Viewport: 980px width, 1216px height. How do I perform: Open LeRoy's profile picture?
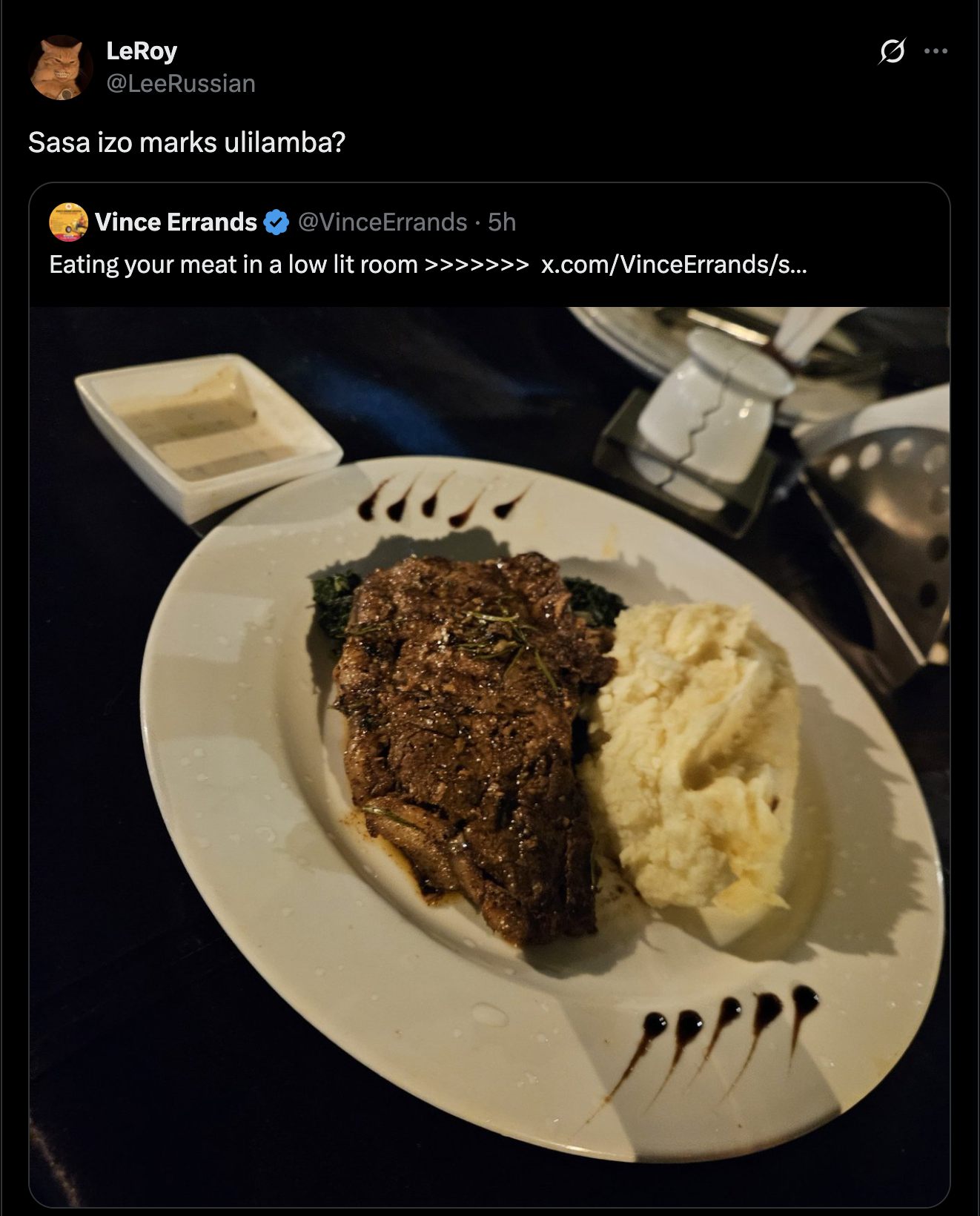pyautogui.click(x=61, y=67)
